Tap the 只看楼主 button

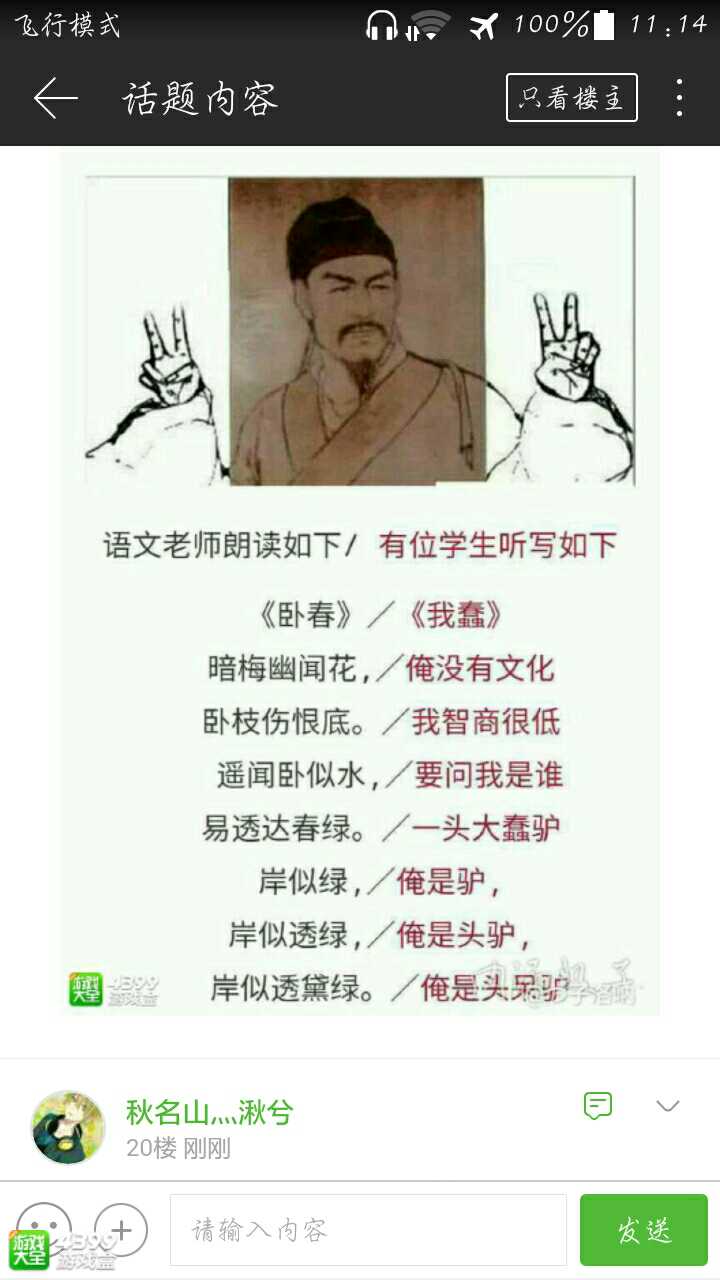(x=572, y=98)
